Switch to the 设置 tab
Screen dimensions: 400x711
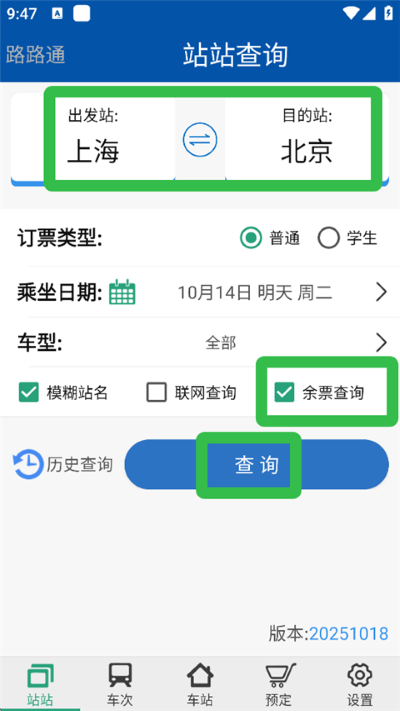tap(360, 684)
